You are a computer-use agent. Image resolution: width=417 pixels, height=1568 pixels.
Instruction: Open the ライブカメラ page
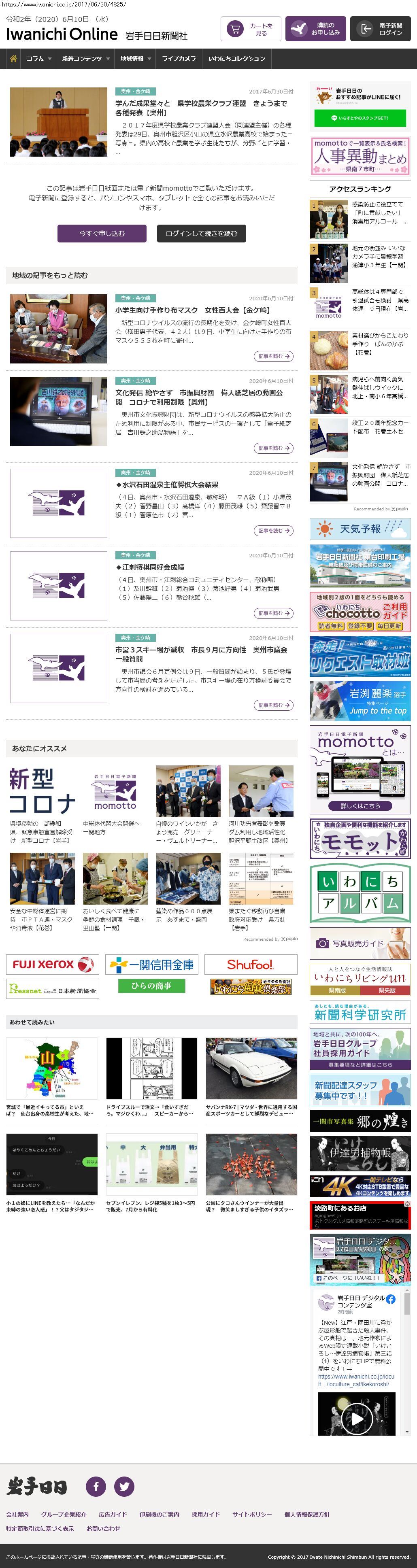coord(179,59)
